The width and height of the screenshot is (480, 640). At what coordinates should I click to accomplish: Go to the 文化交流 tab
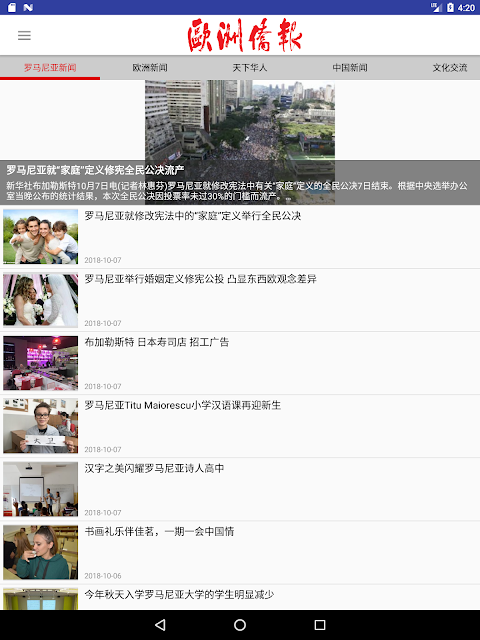pos(450,68)
